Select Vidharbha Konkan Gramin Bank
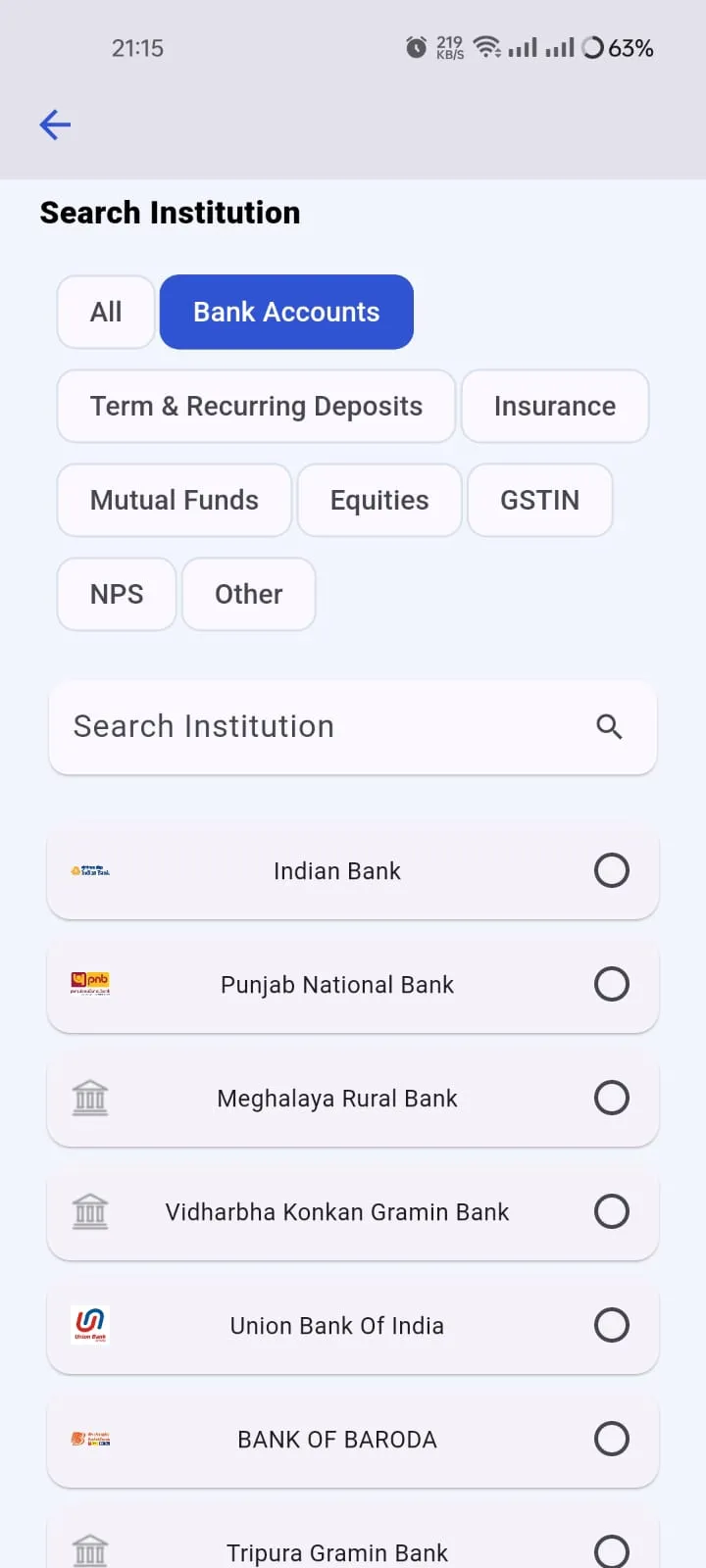706x1568 pixels. pyautogui.click(x=353, y=1212)
